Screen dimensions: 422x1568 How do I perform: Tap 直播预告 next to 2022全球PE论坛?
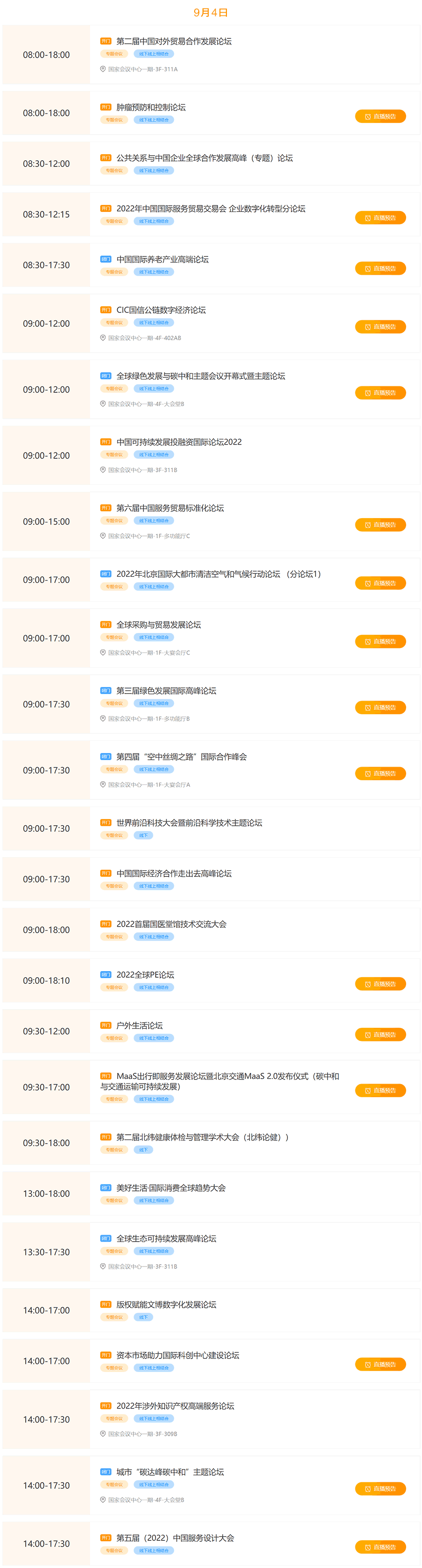(380, 984)
